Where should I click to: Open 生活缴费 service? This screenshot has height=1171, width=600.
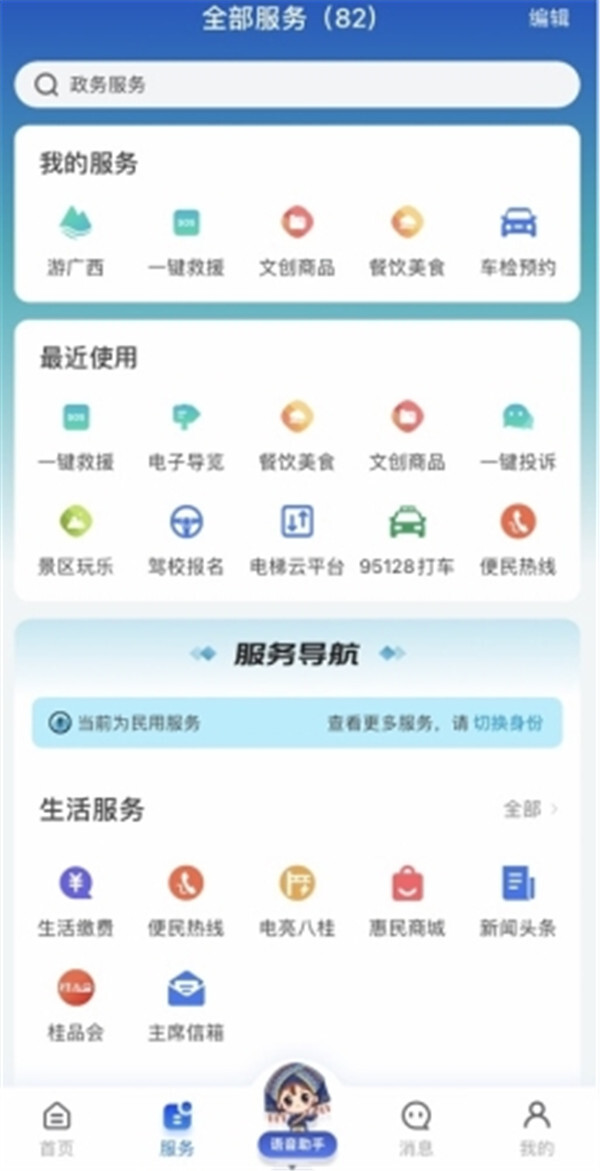76,898
